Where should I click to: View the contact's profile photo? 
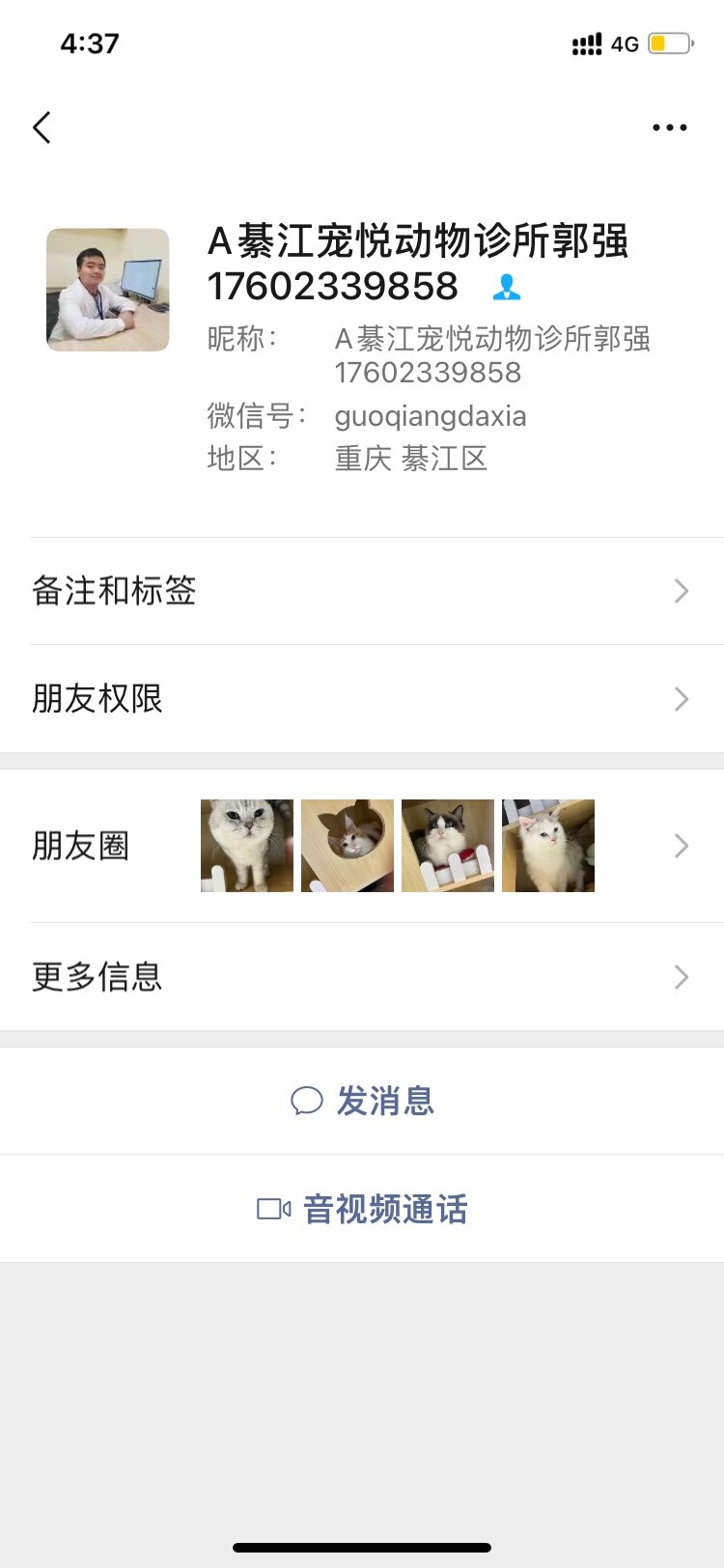coord(108,290)
